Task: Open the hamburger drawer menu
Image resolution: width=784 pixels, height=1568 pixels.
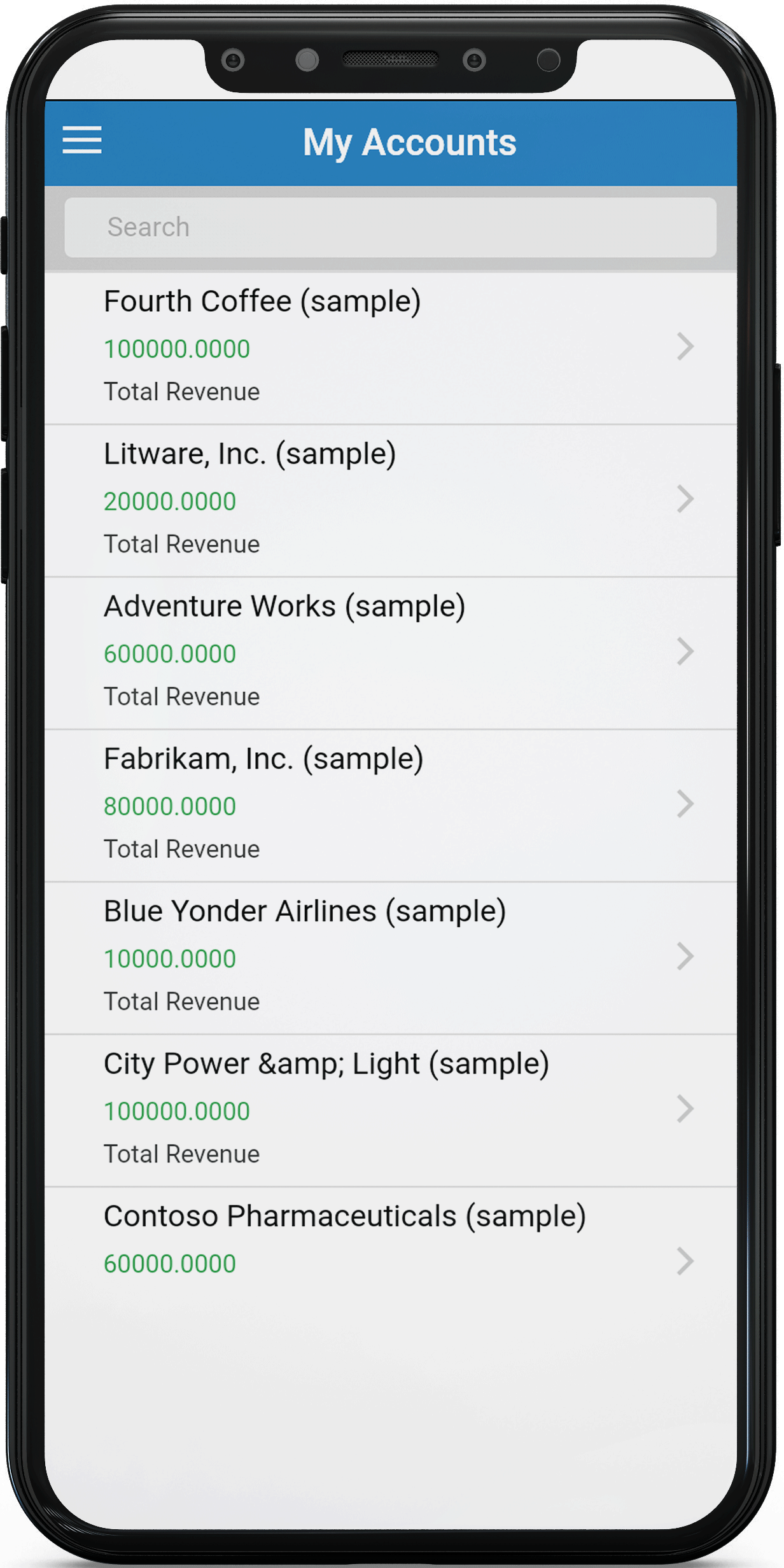Action: point(82,140)
